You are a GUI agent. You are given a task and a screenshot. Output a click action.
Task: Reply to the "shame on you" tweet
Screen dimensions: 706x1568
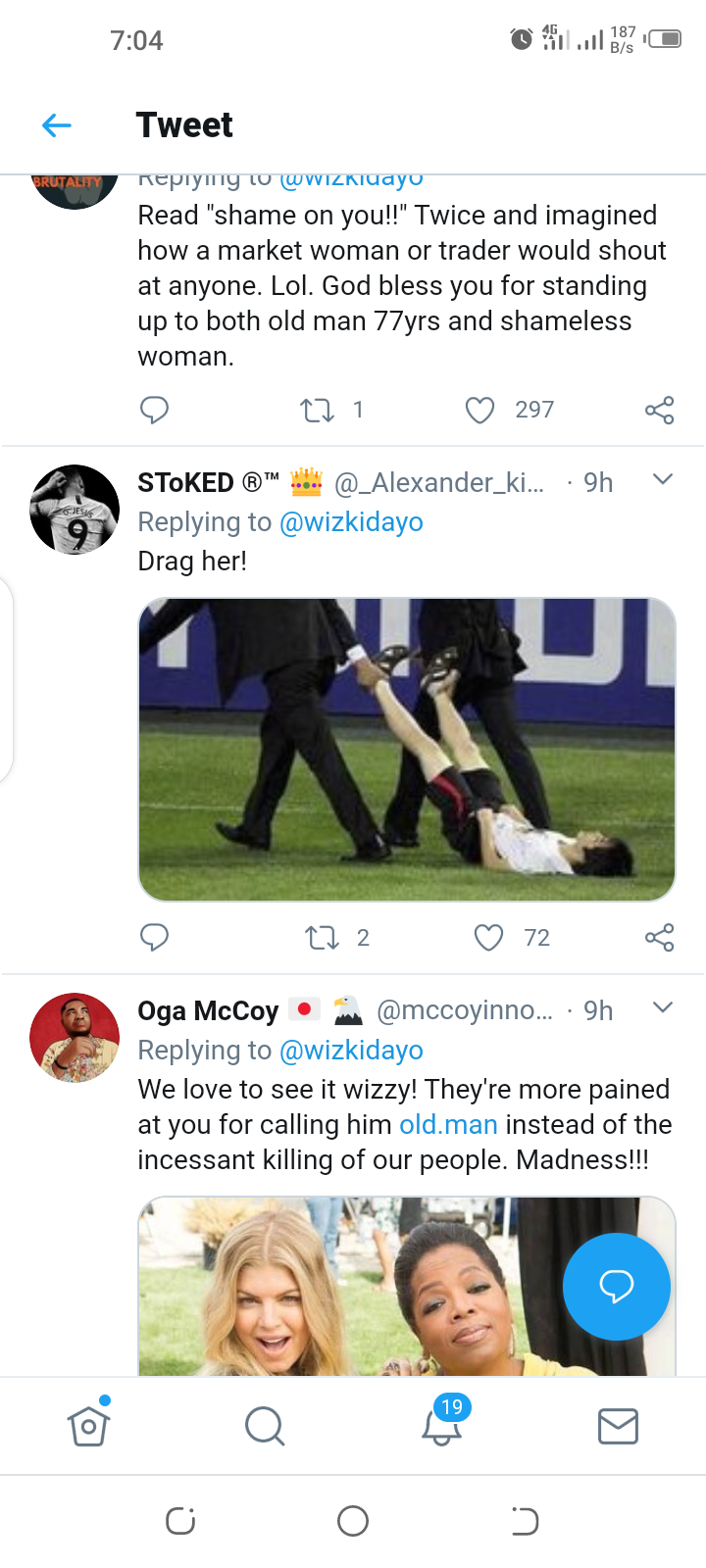pyautogui.click(x=154, y=410)
